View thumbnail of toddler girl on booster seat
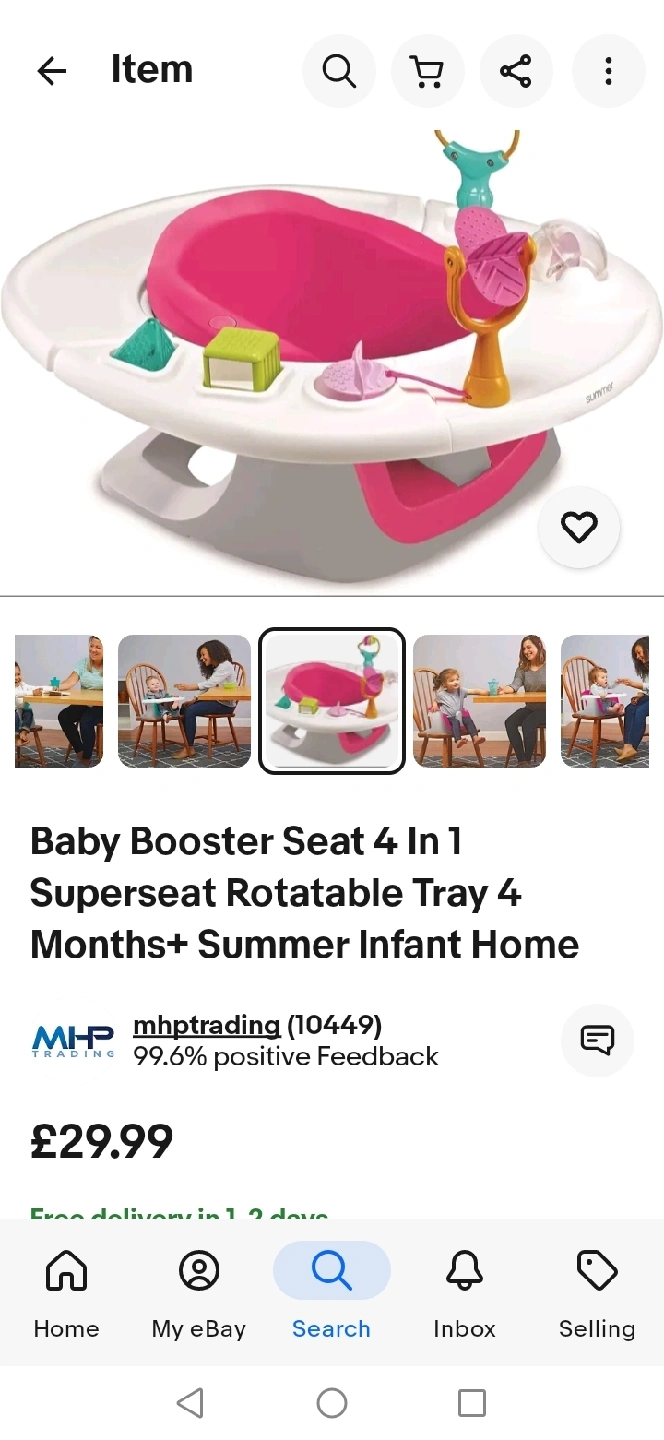This screenshot has width=664, height=1440. tap(479, 701)
